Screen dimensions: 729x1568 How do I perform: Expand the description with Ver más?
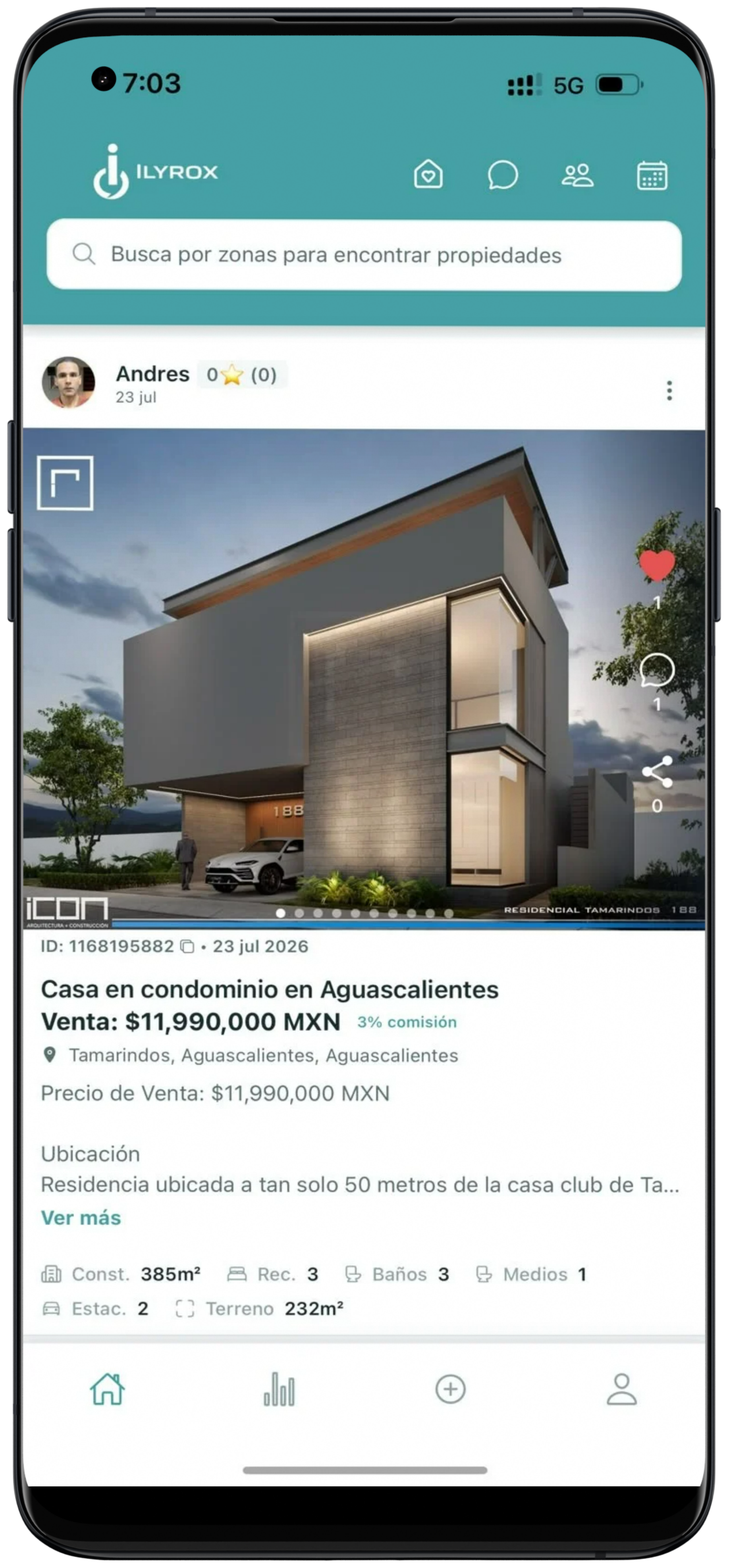[81, 1218]
